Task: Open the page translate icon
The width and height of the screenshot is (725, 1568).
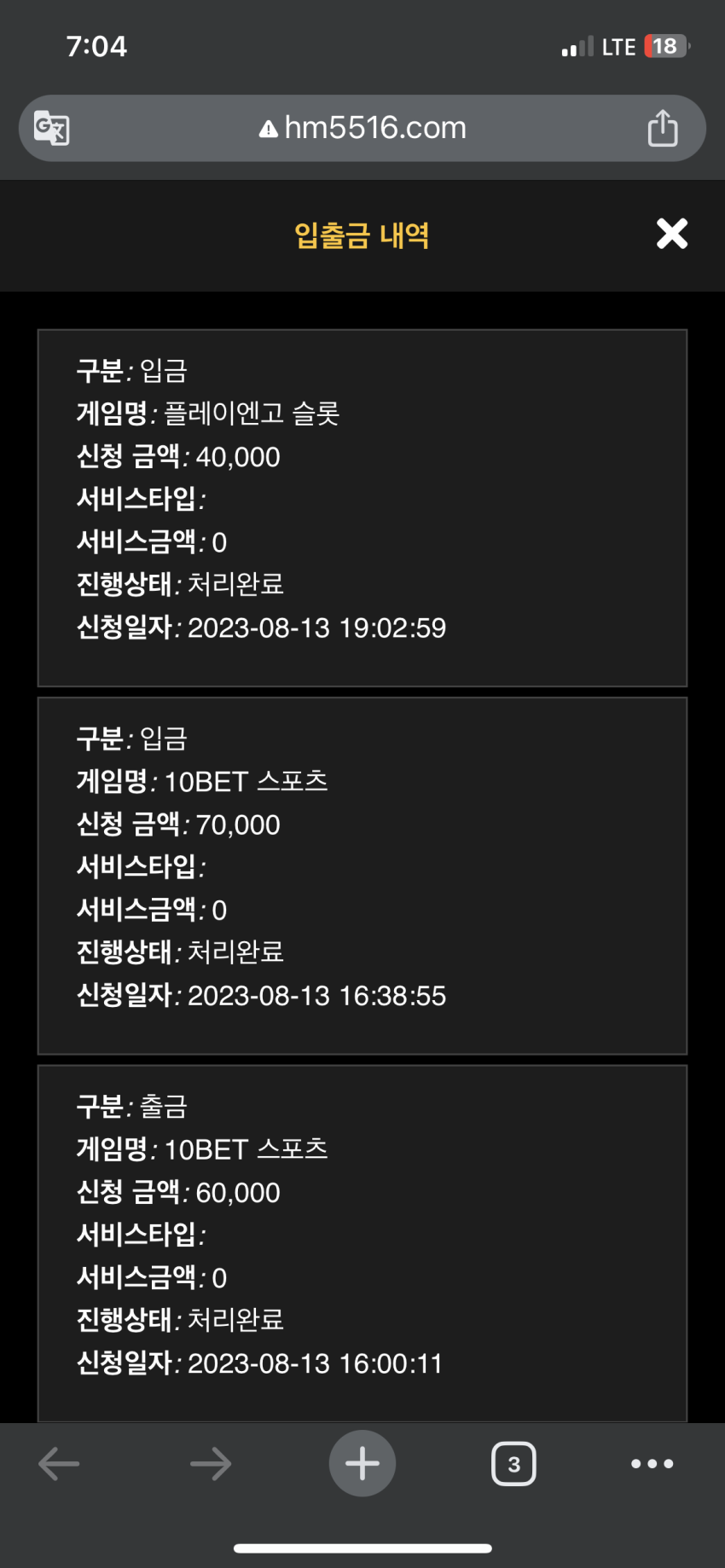Action: [52, 128]
